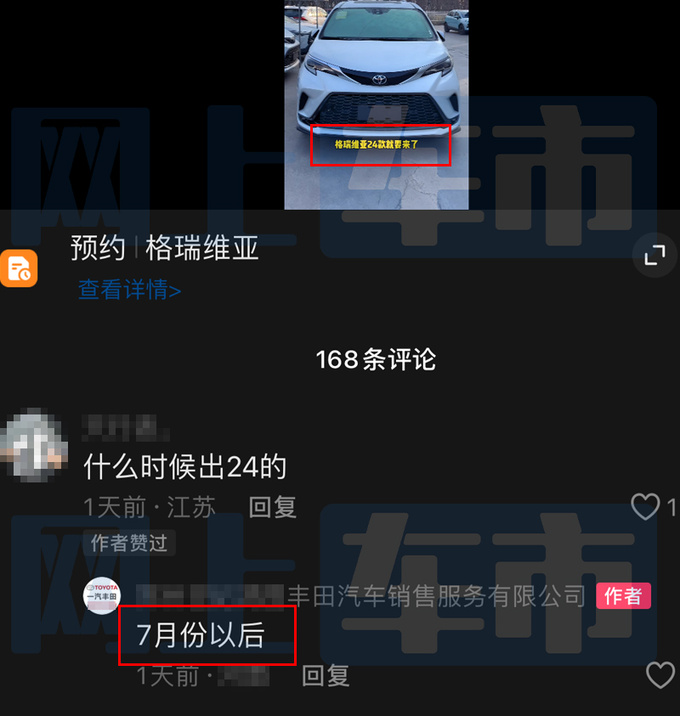This screenshot has width=680, height=716.
Task: Open the 查看详情 link
Action: [130, 290]
